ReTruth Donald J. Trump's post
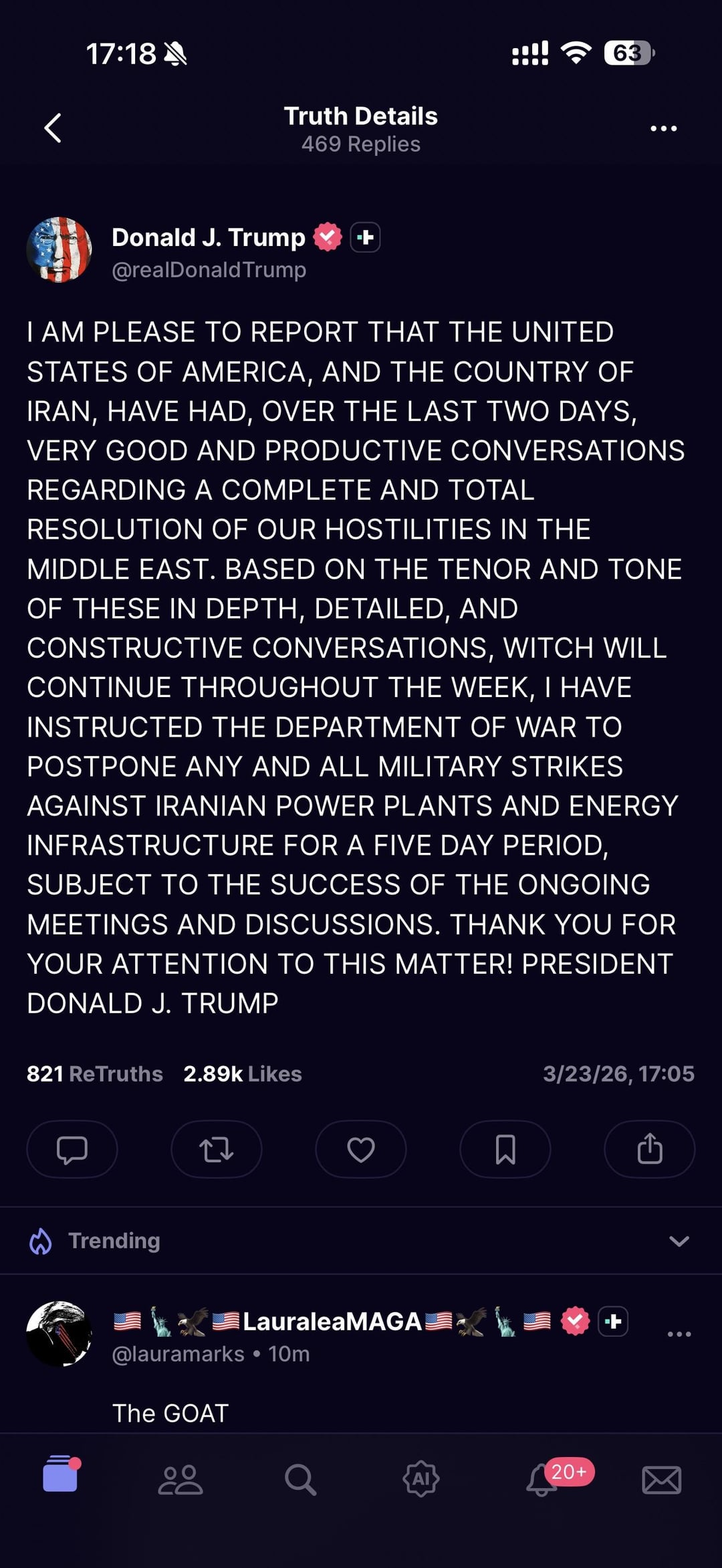The image size is (722, 1568). (x=216, y=1150)
